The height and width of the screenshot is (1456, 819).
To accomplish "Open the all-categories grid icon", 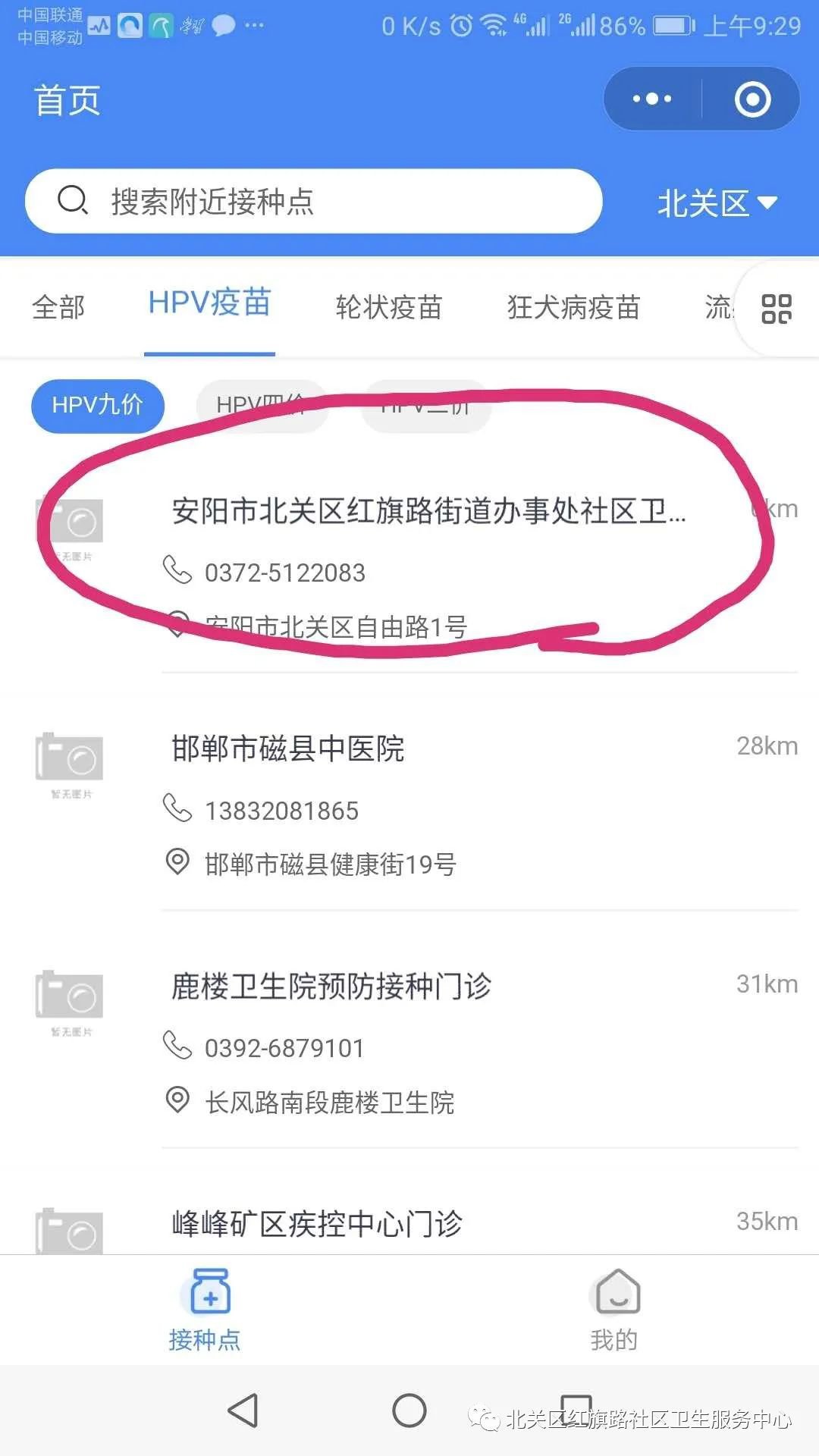I will tap(777, 309).
